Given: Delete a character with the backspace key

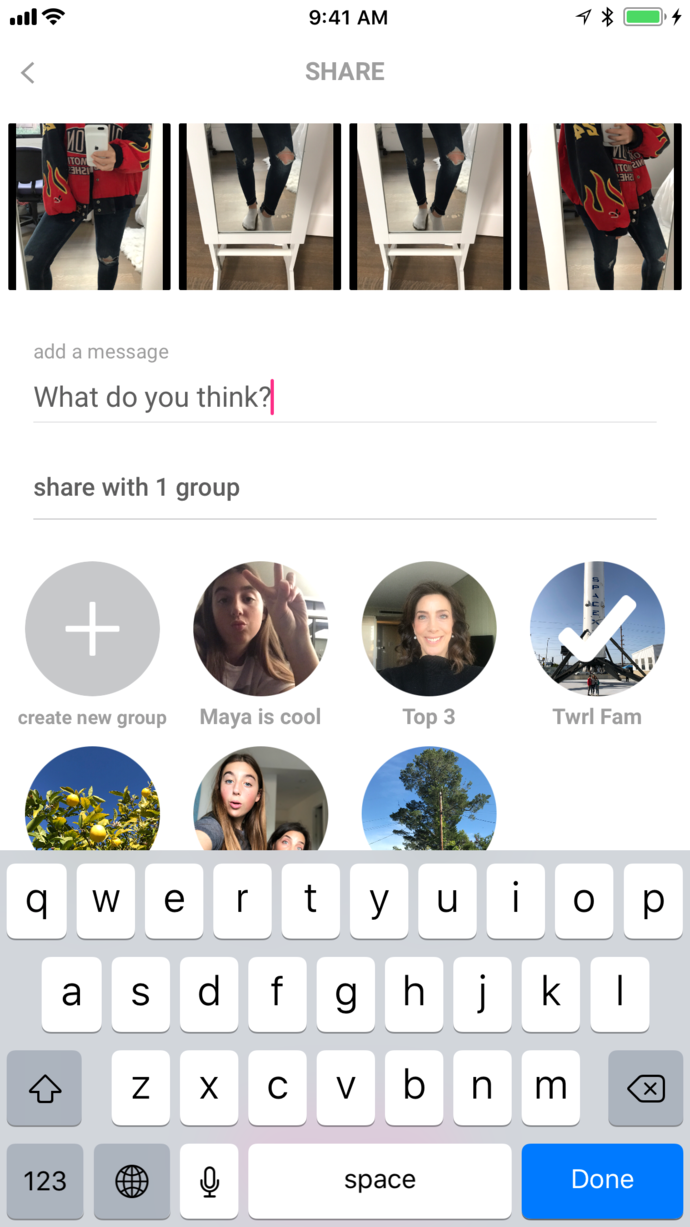Looking at the screenshot, I should (x=647, y=1088).
